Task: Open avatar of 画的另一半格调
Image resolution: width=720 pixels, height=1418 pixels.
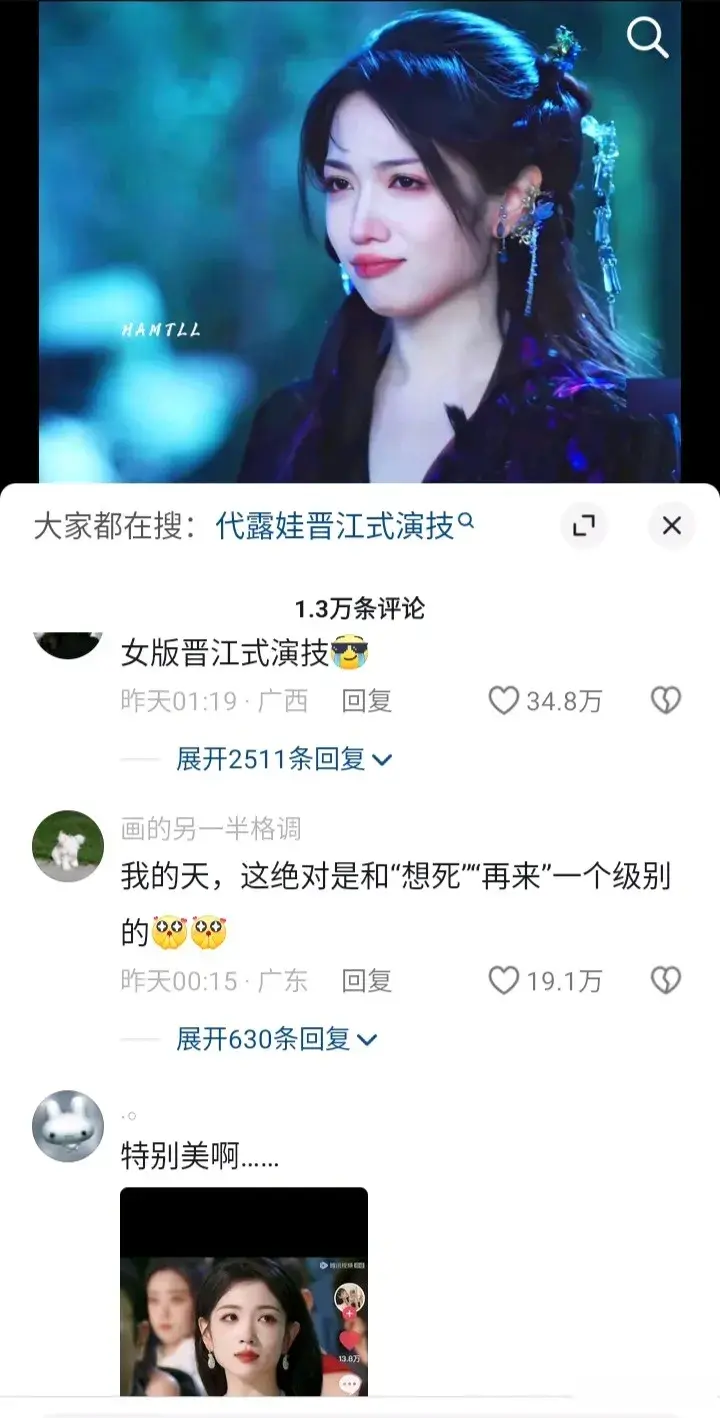Action: coord(68,846)
